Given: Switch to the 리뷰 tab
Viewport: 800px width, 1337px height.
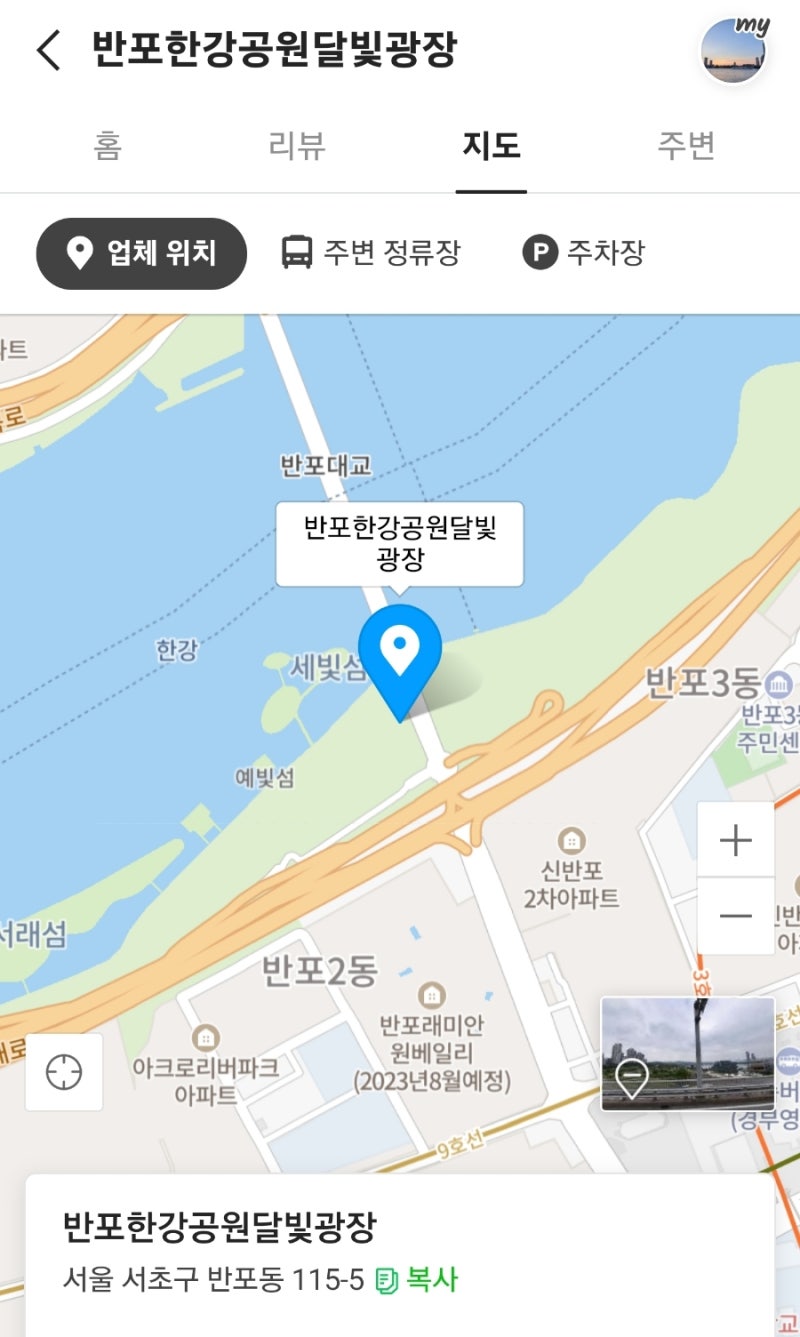Looking at the screenshot, I should 297,146.
